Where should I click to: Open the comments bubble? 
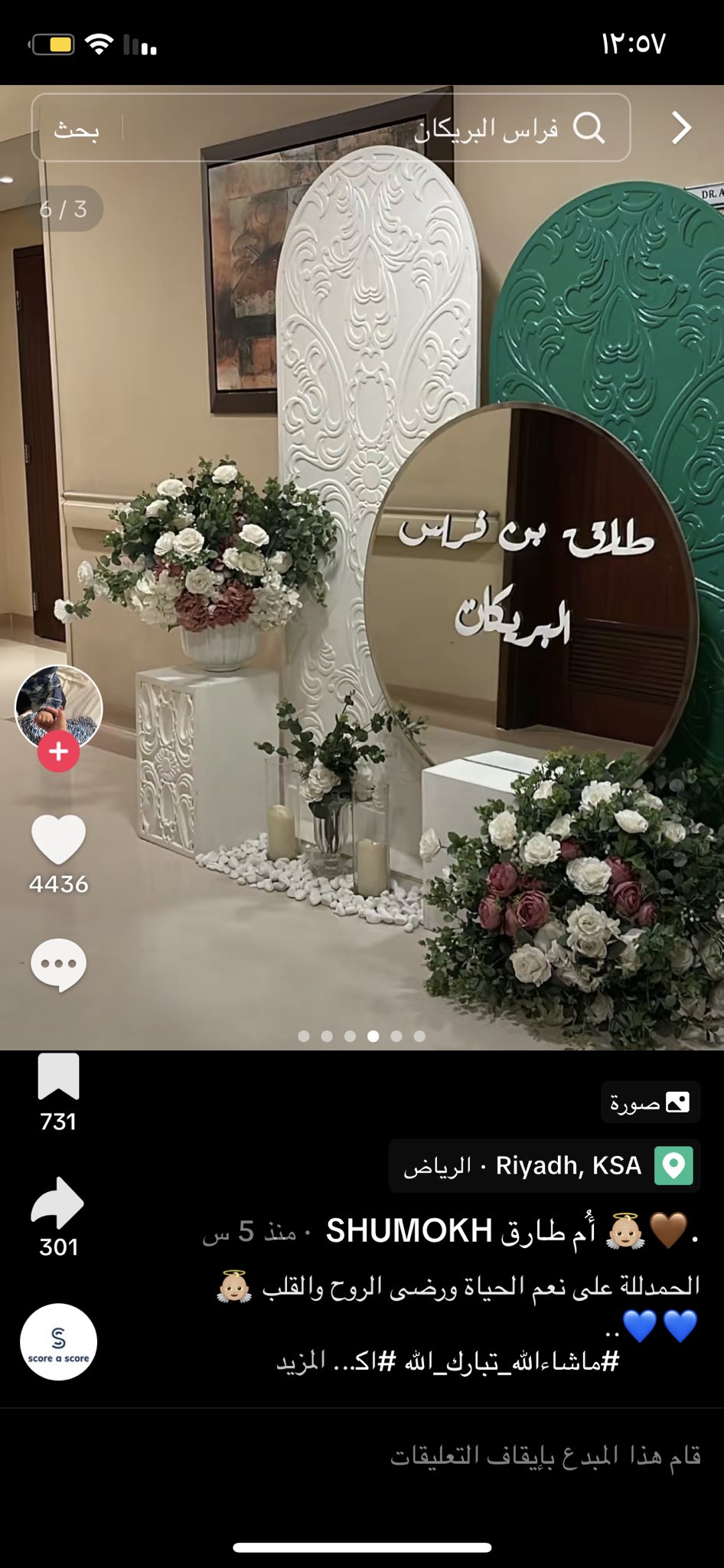click(58, 965)
